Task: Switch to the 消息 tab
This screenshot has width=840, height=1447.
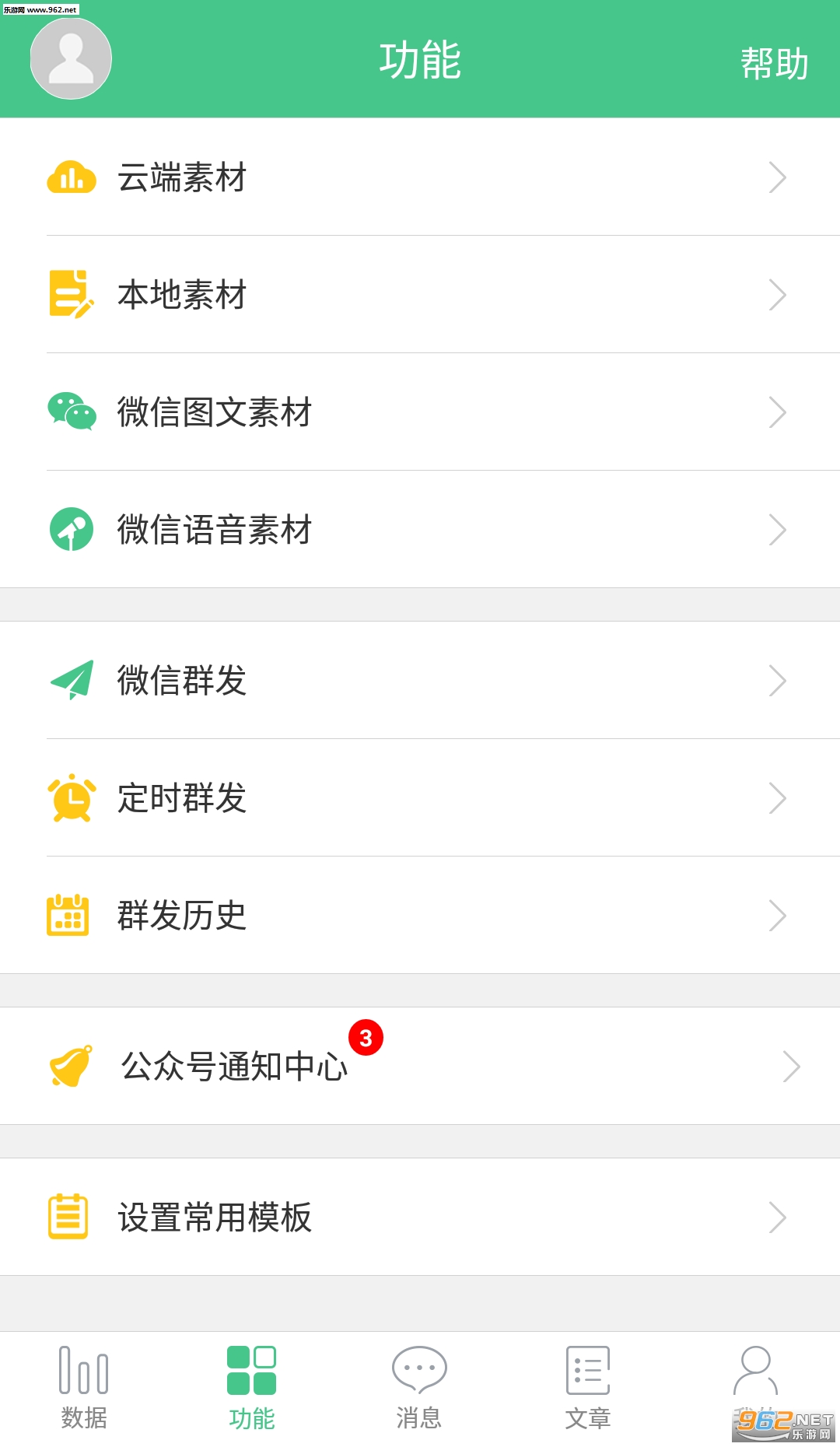Action: coord(419,1389)
